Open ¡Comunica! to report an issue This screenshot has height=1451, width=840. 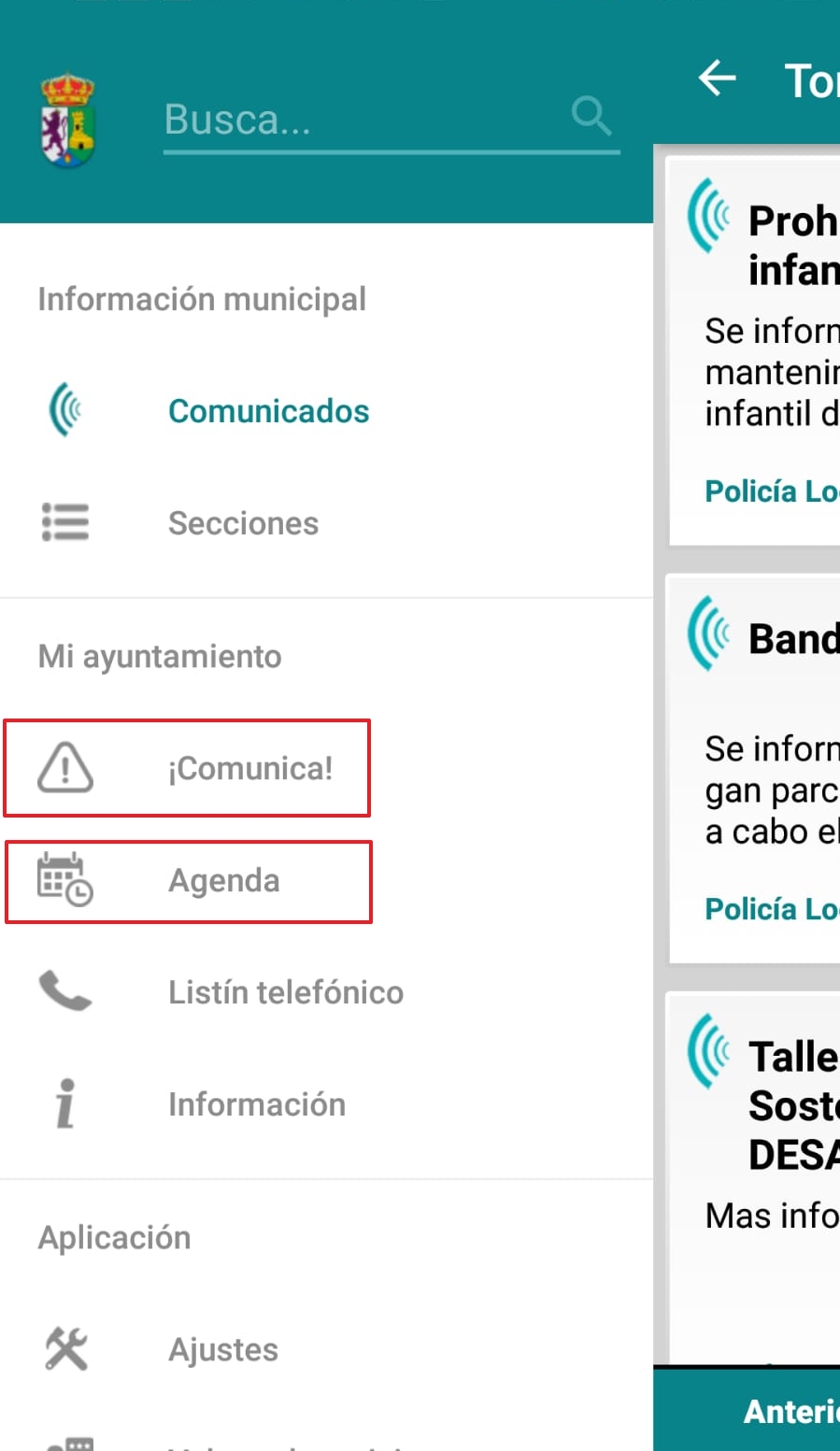tap(187, 768)
